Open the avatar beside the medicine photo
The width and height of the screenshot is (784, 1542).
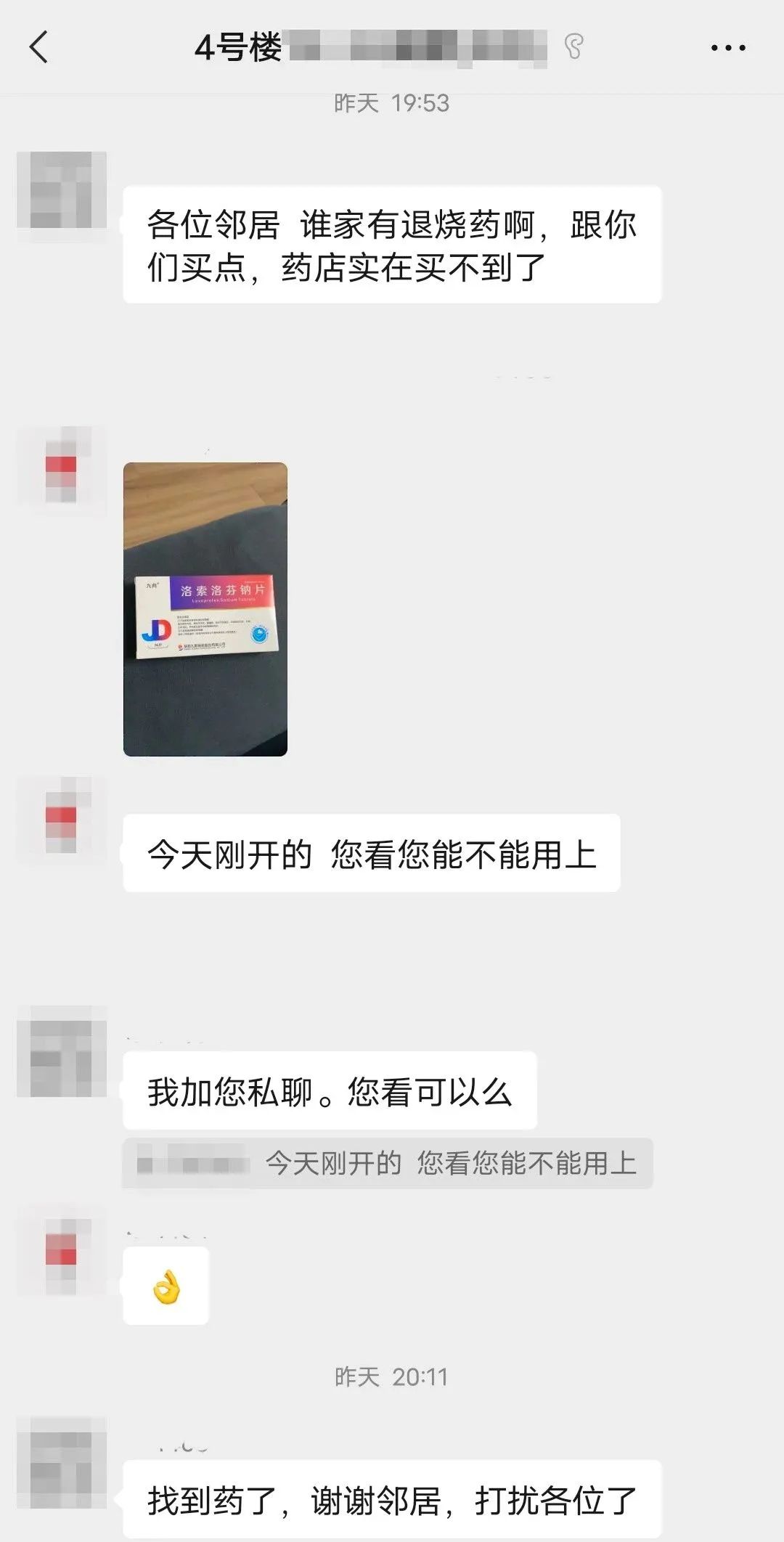tap(62, 464)
